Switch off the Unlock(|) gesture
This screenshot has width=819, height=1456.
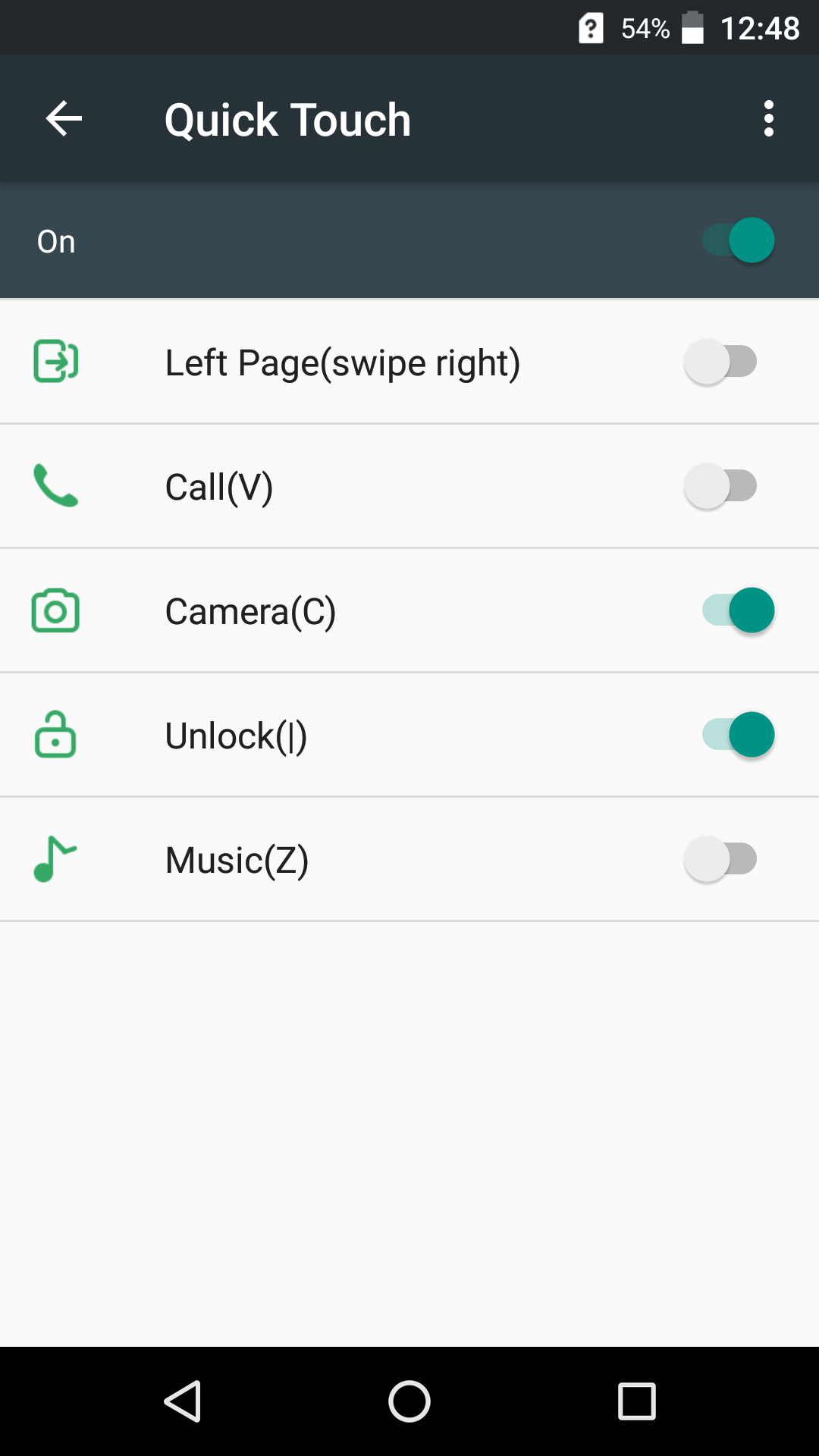pyautogui.click(x=738, y=735)
